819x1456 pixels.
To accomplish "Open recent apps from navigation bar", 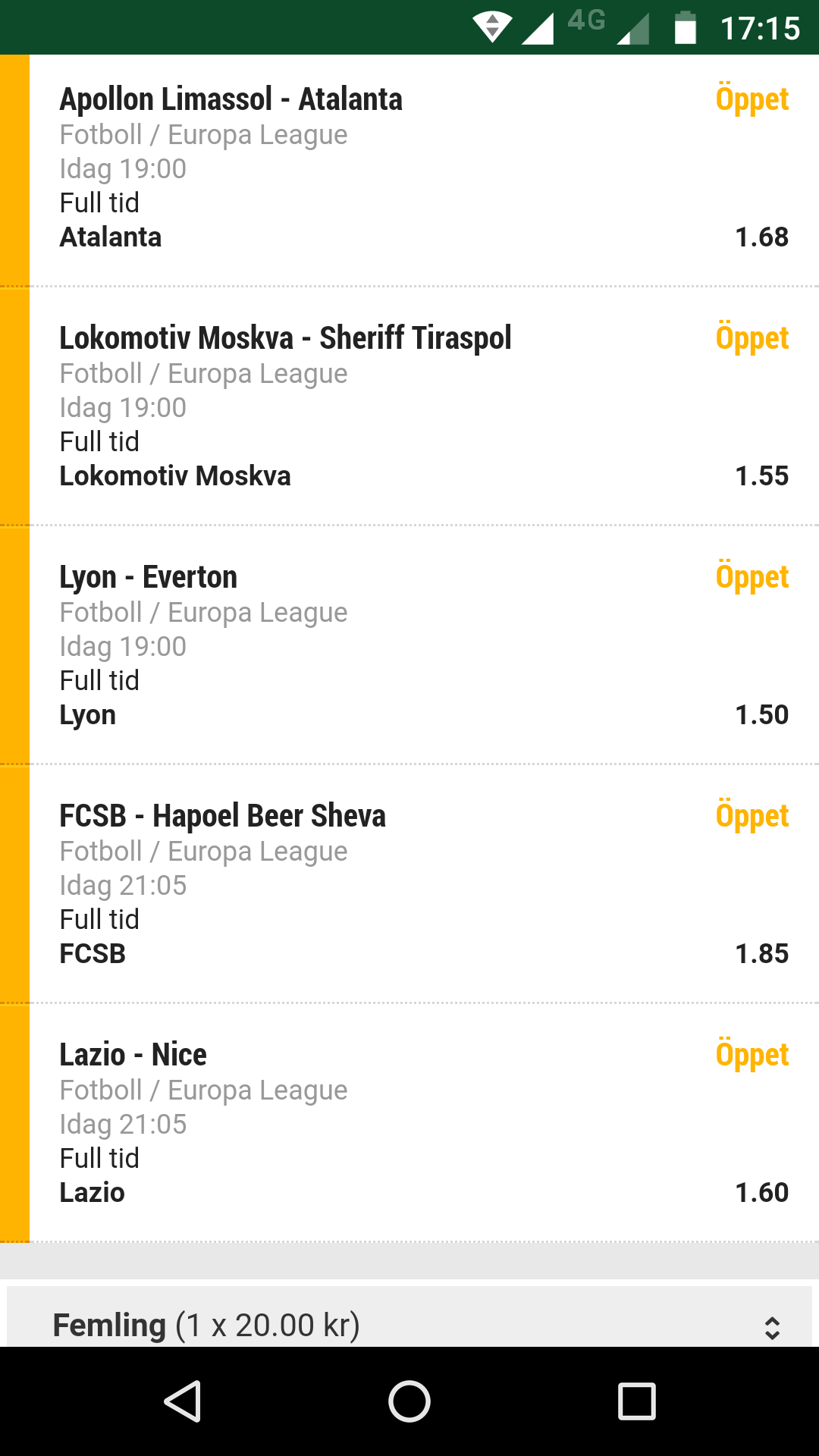I will pyautogui.click(x=637, y=1401).
